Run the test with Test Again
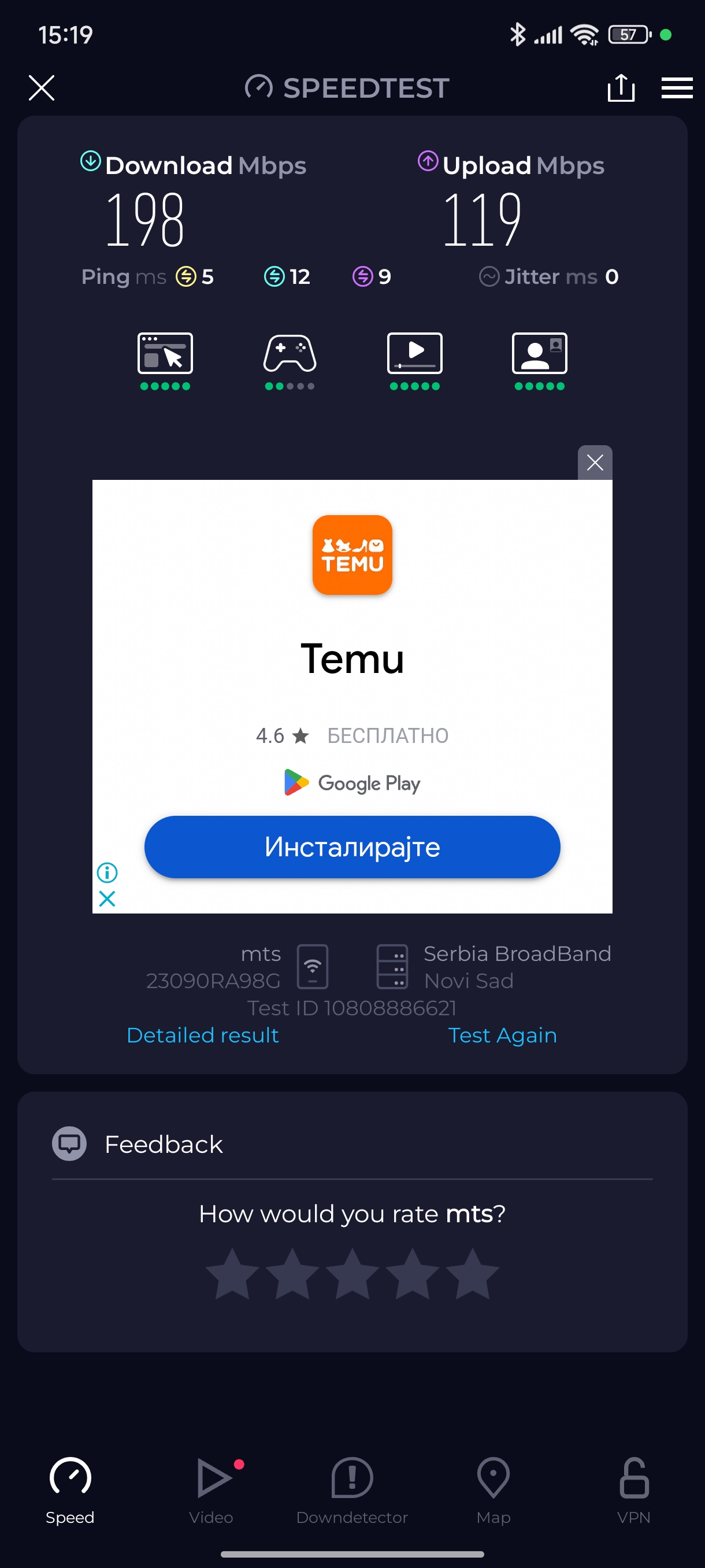Screen dimensions: 705x1568 [502, 1035]
